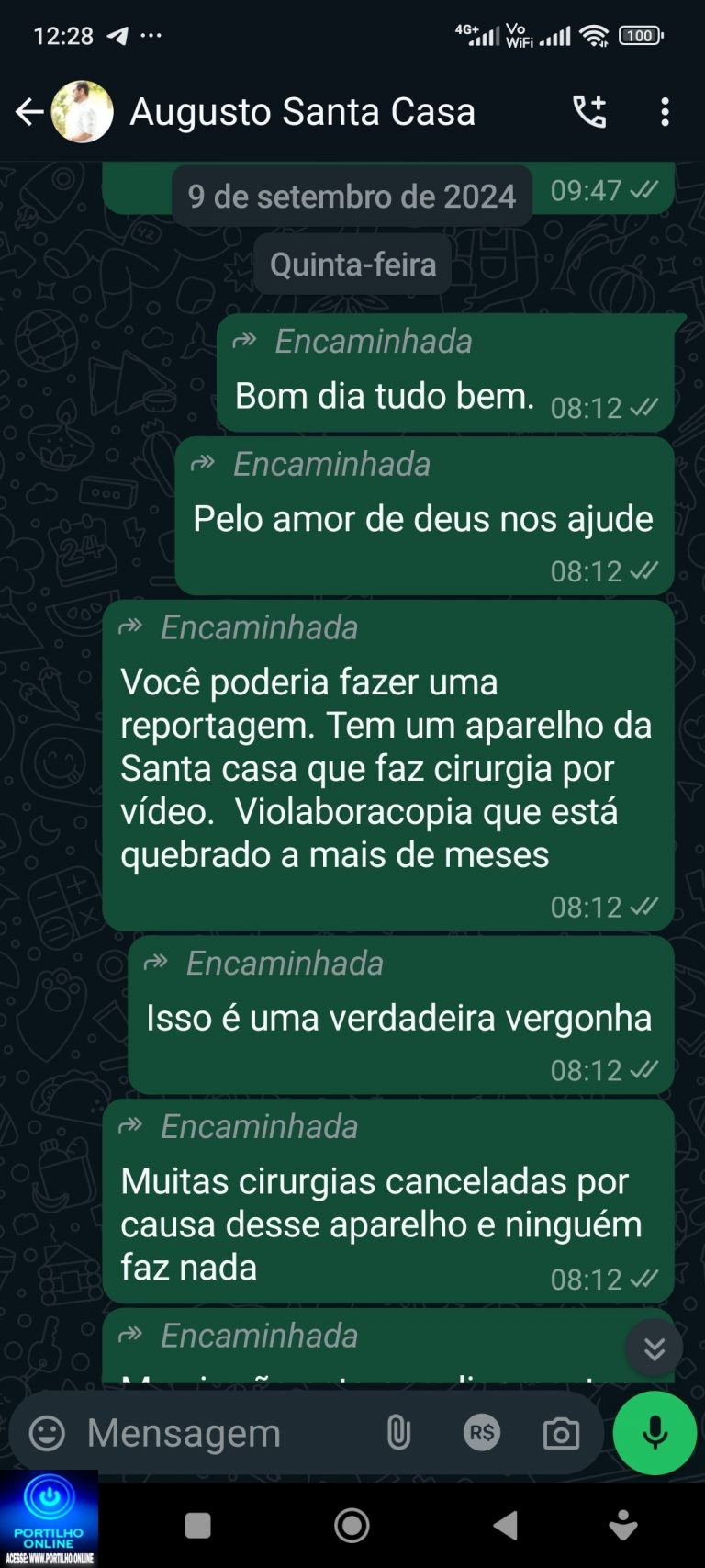The height and width of the screenshot is (1568, 705).
Task: Open the R$ payment option
Action: click(481, 1433)
